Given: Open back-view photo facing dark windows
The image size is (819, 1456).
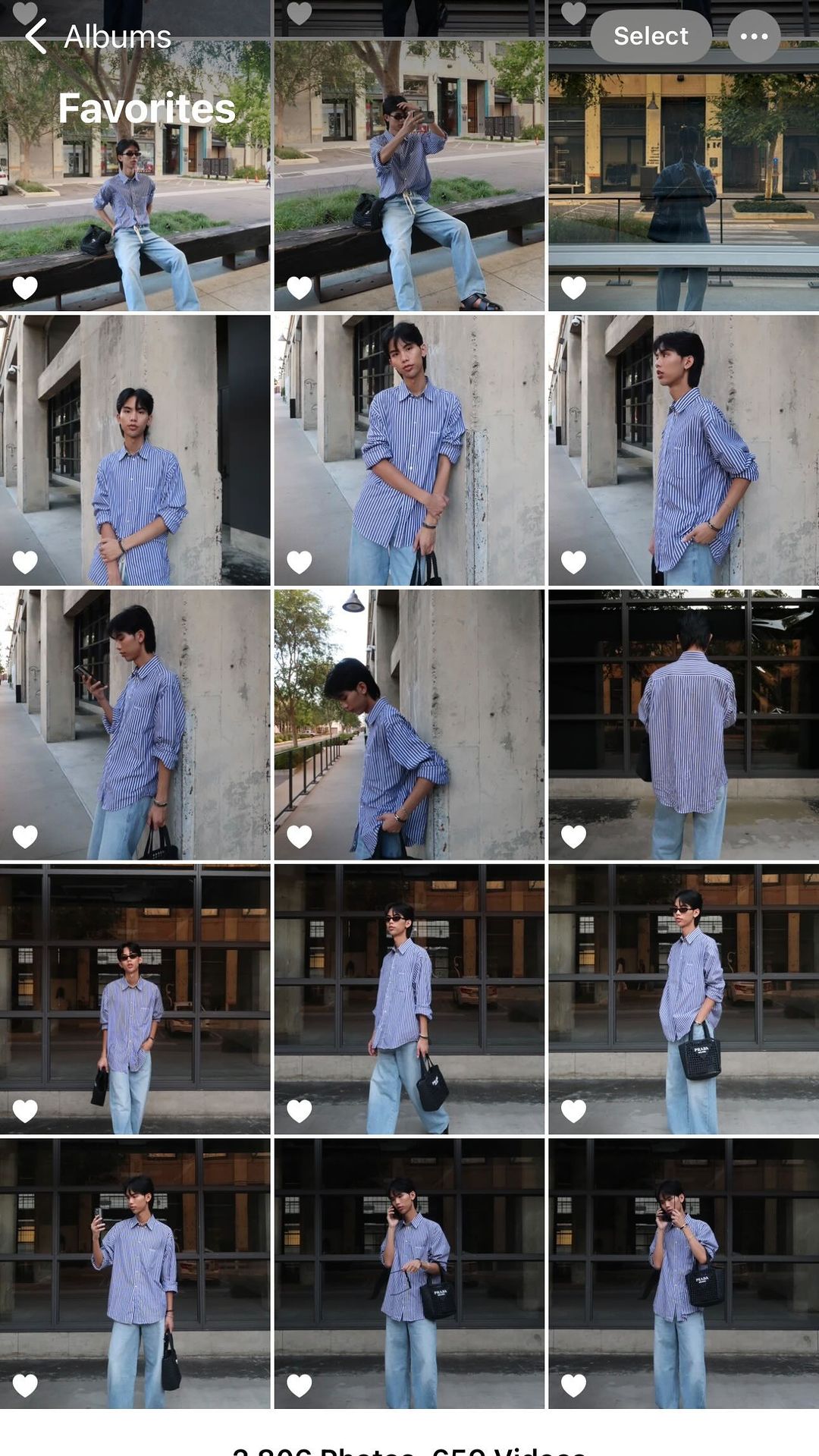Looking at the screenshot, I should tap(683, 724).
